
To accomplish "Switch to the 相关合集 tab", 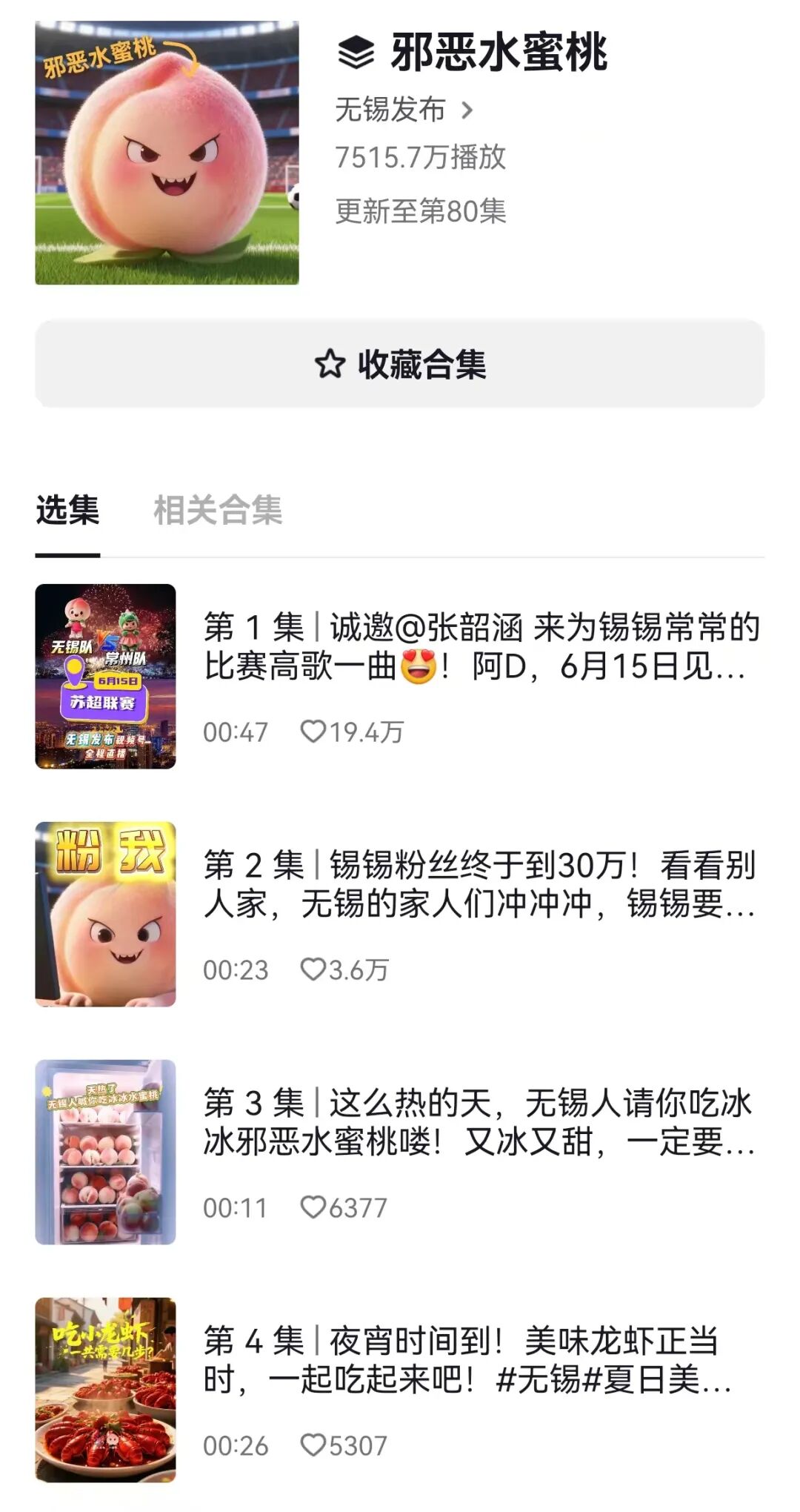I will [x=218, y=511].
